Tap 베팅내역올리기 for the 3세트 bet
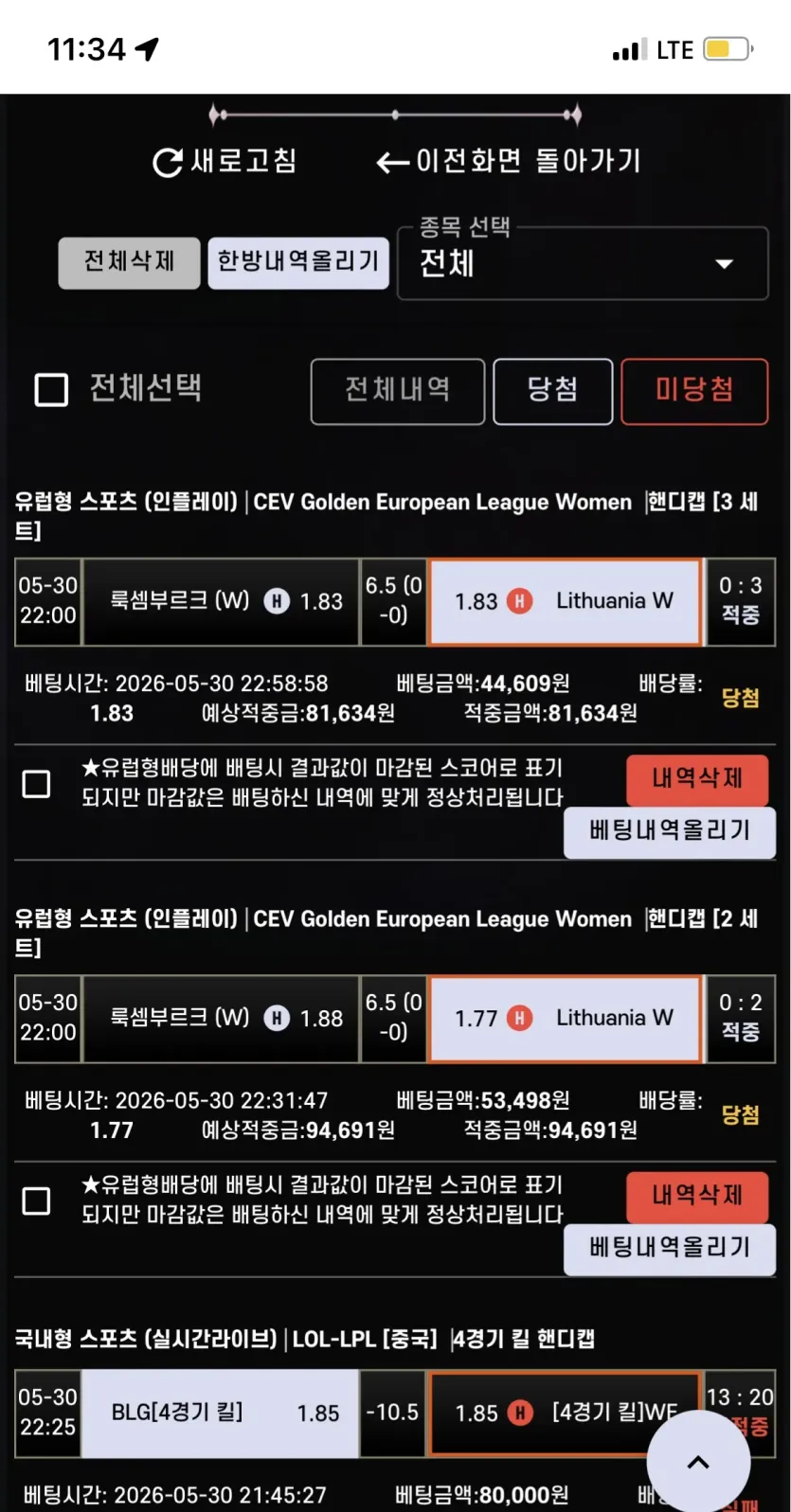The width and height of the screenshot is (791, 1512). coord(670,832)
